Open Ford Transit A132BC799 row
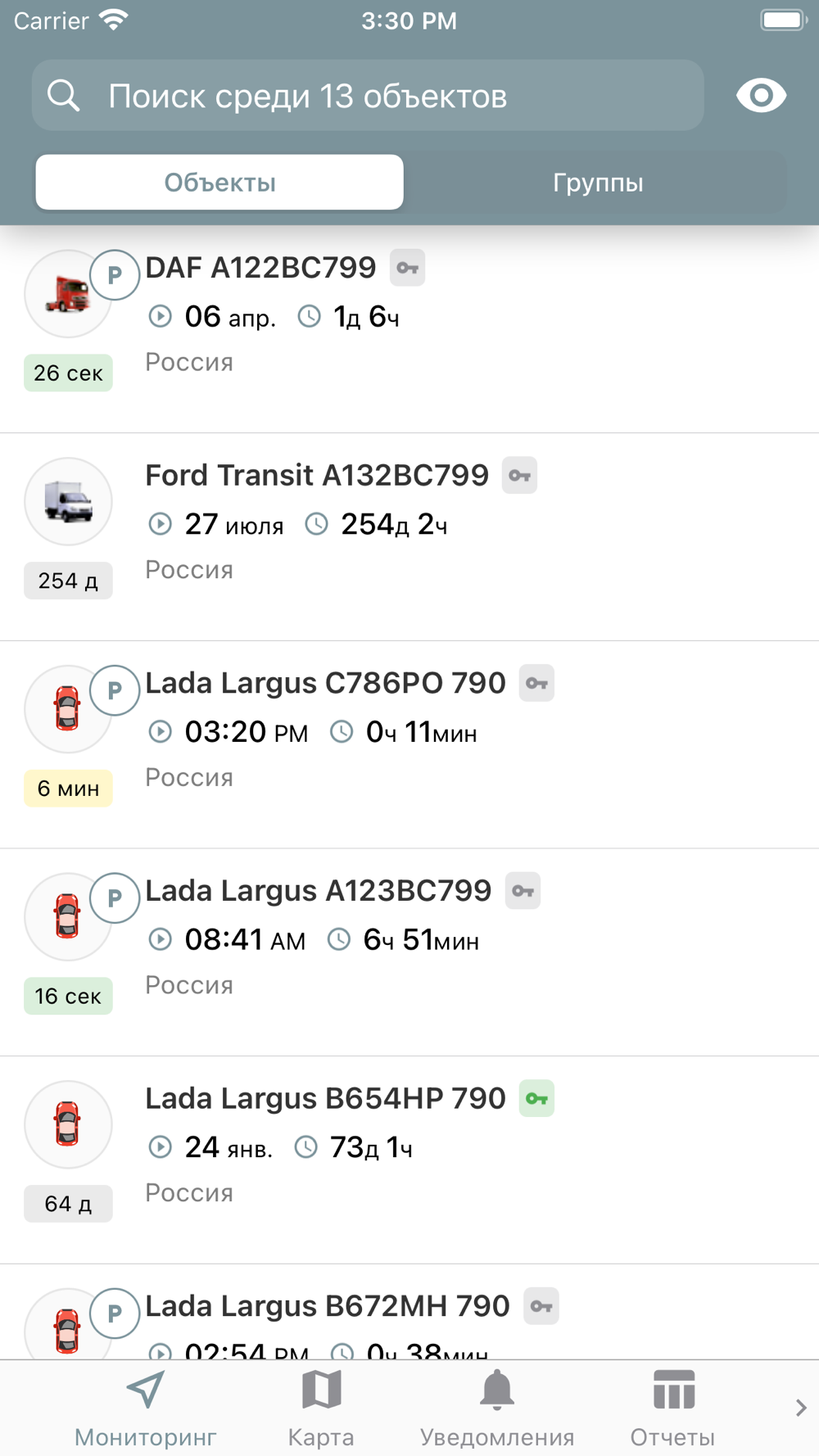Viewport: 819px width, 1456px height. tap(409, 537)
